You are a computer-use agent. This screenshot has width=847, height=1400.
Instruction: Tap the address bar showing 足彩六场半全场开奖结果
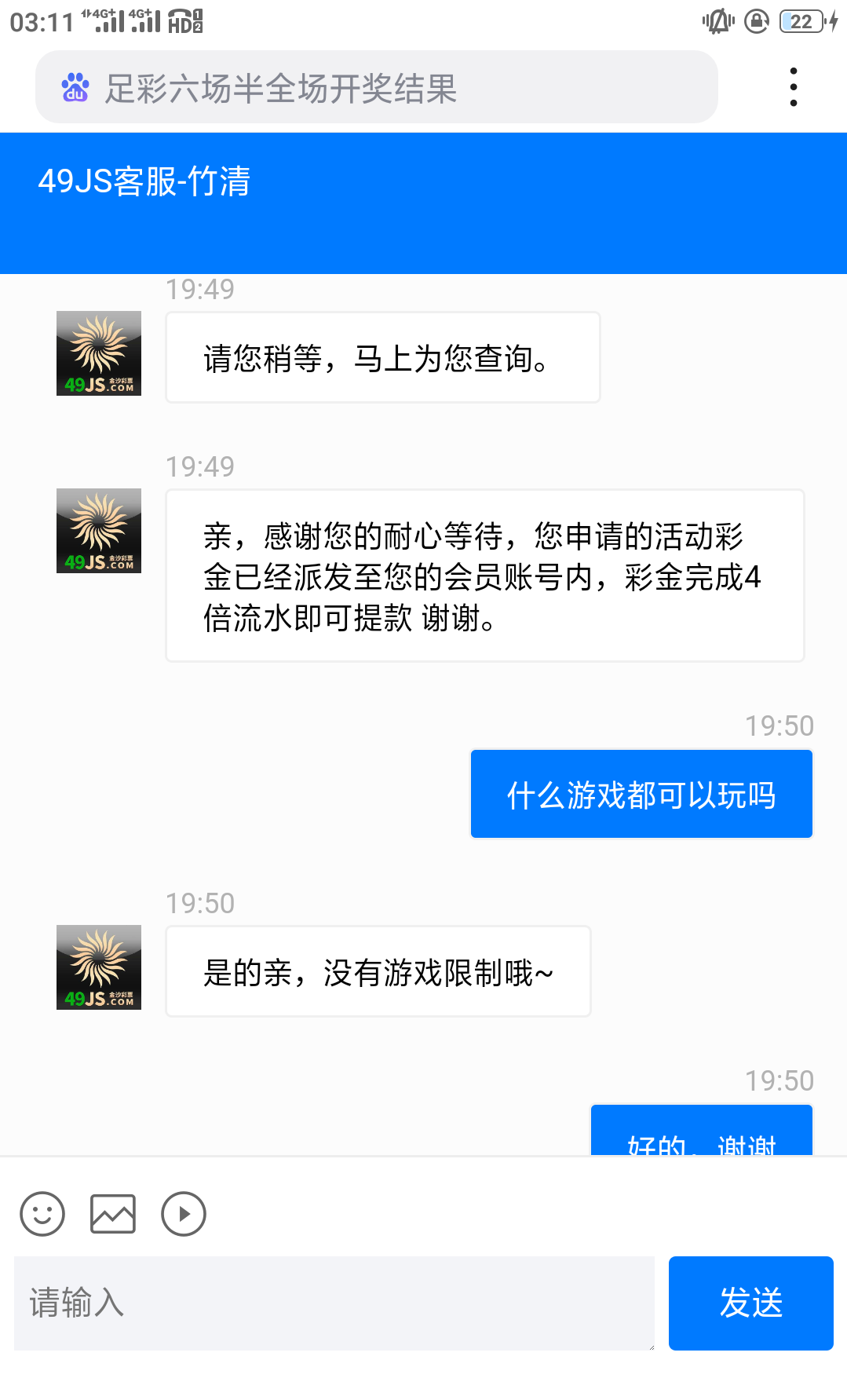377,87
